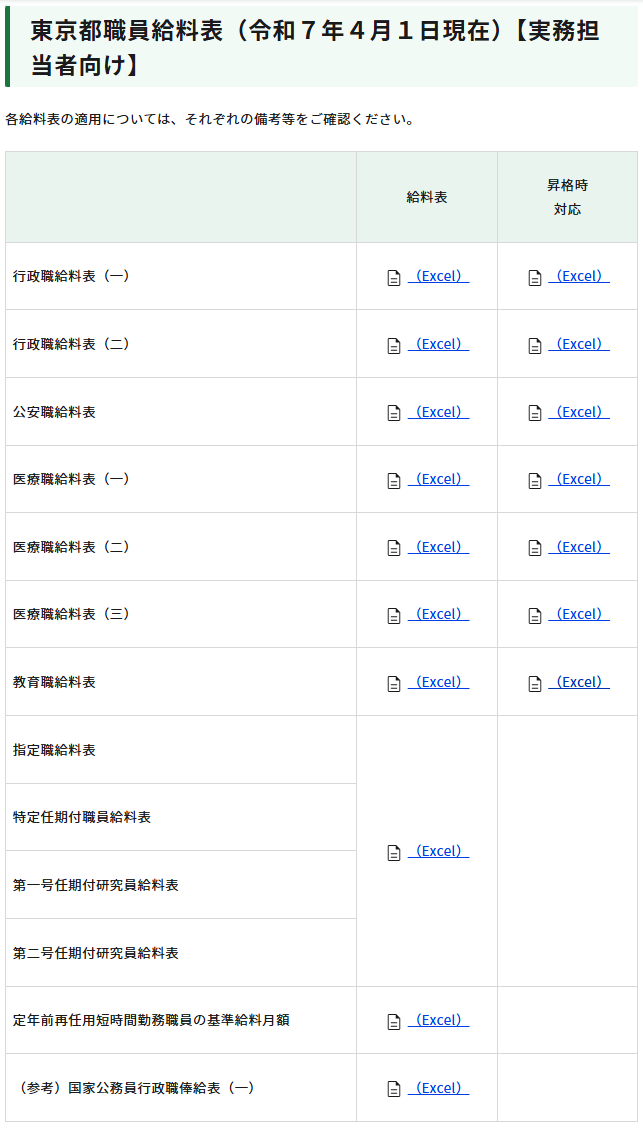Open the 昇格時対応 Excel for 公安職給料表
Image resolution: width=643 pixels, height=1128 pixels.
(x=578, y=413)
